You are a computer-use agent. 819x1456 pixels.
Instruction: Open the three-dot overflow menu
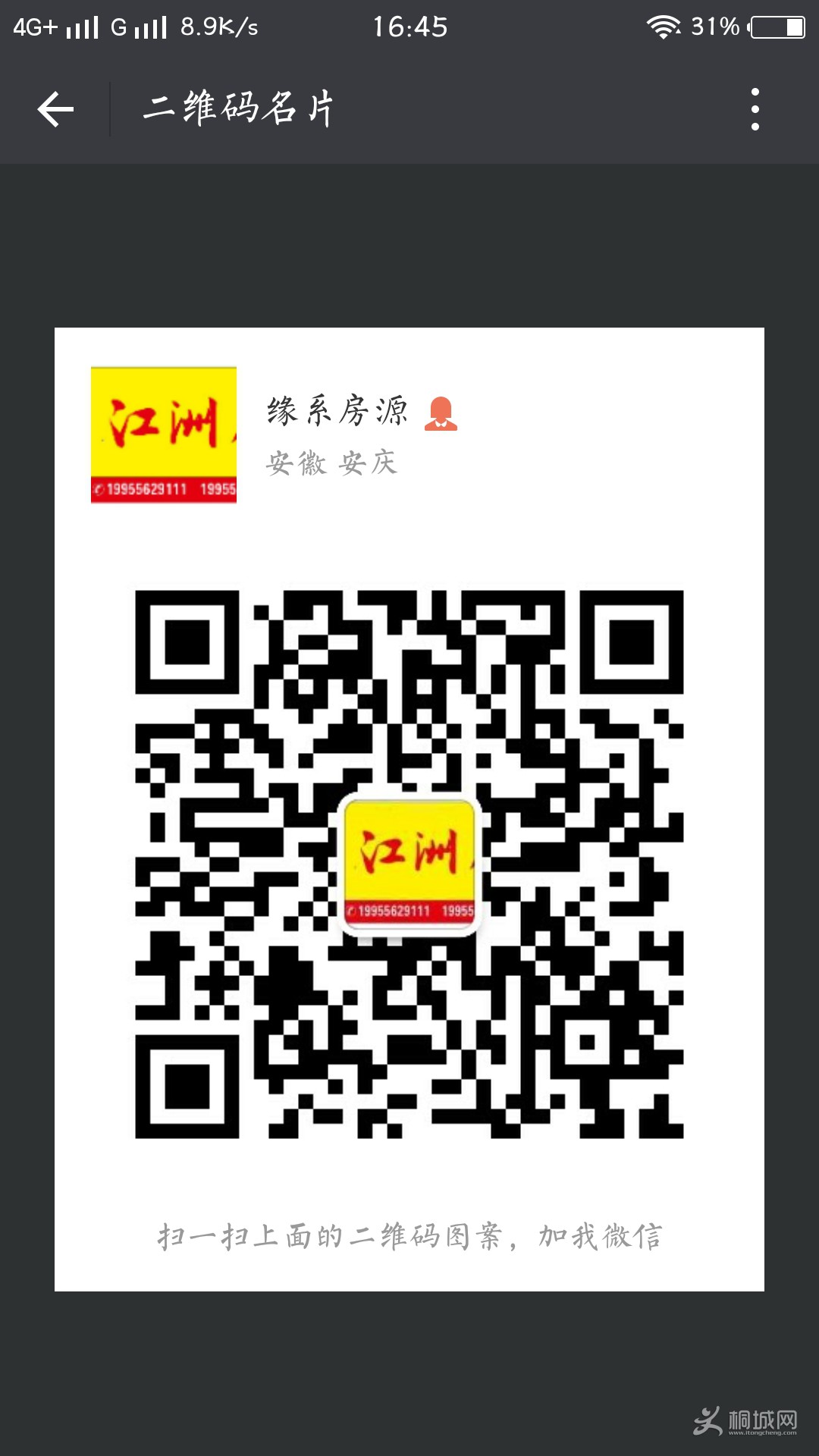pyautogui.click(x=755, y=109)
